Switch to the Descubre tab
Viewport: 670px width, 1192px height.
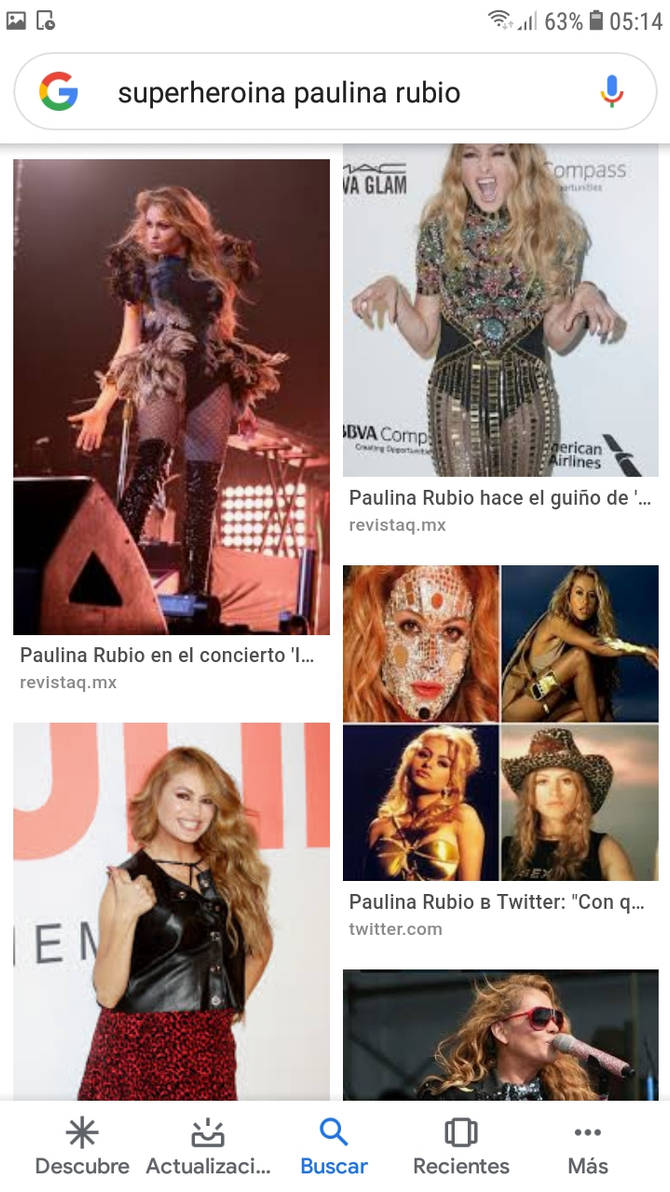click(x=82, y=1147)
